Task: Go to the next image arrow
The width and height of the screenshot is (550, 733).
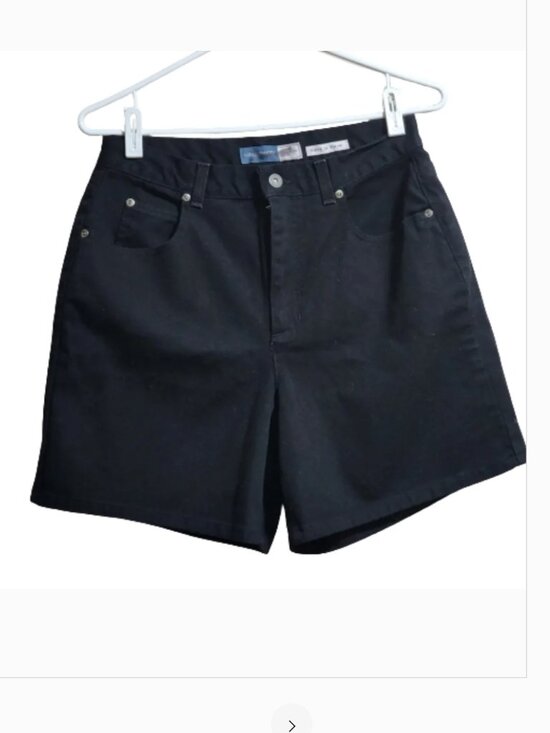Action: tap(292, 723)
